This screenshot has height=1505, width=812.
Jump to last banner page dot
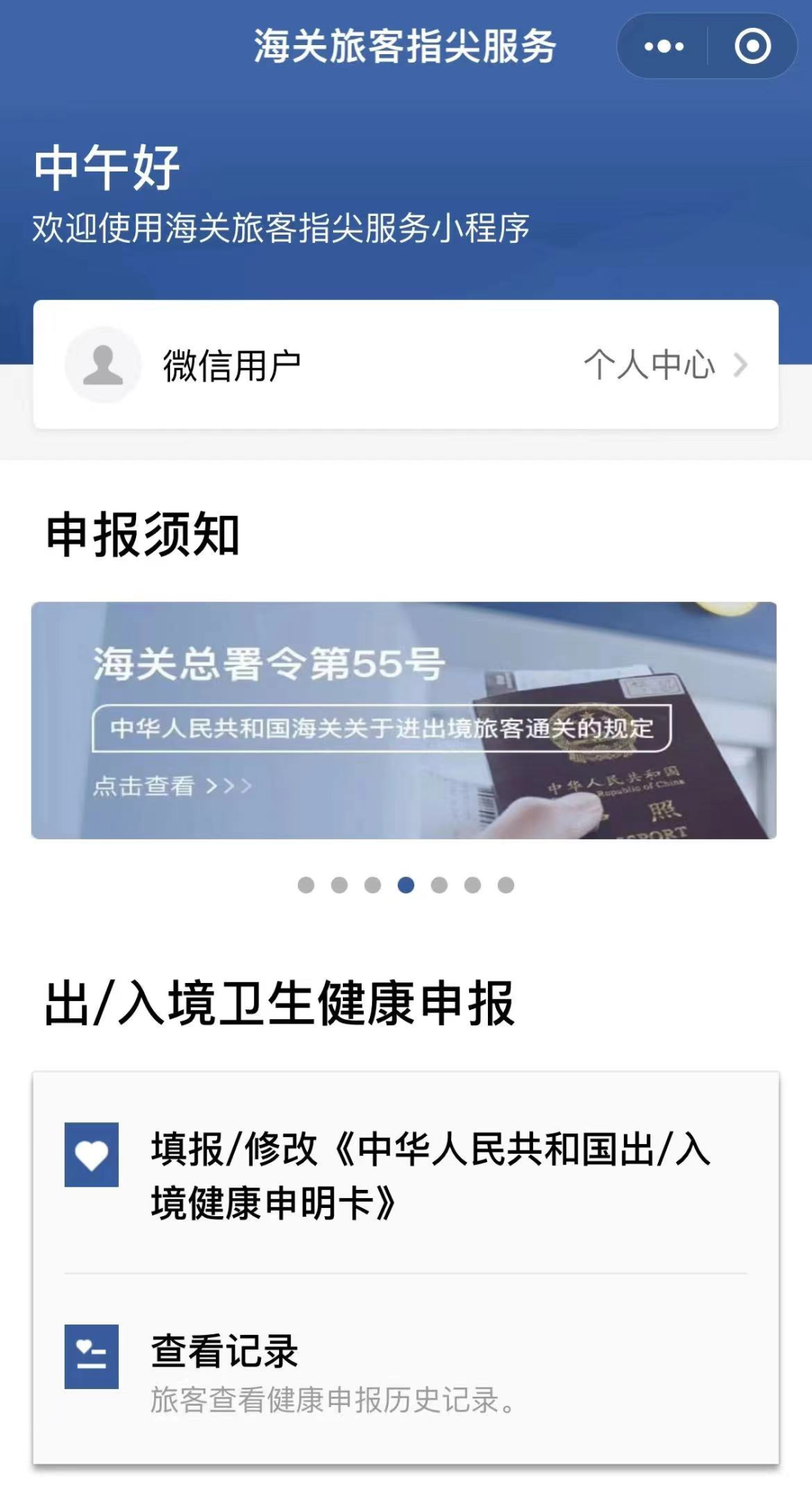pos(506,885)
